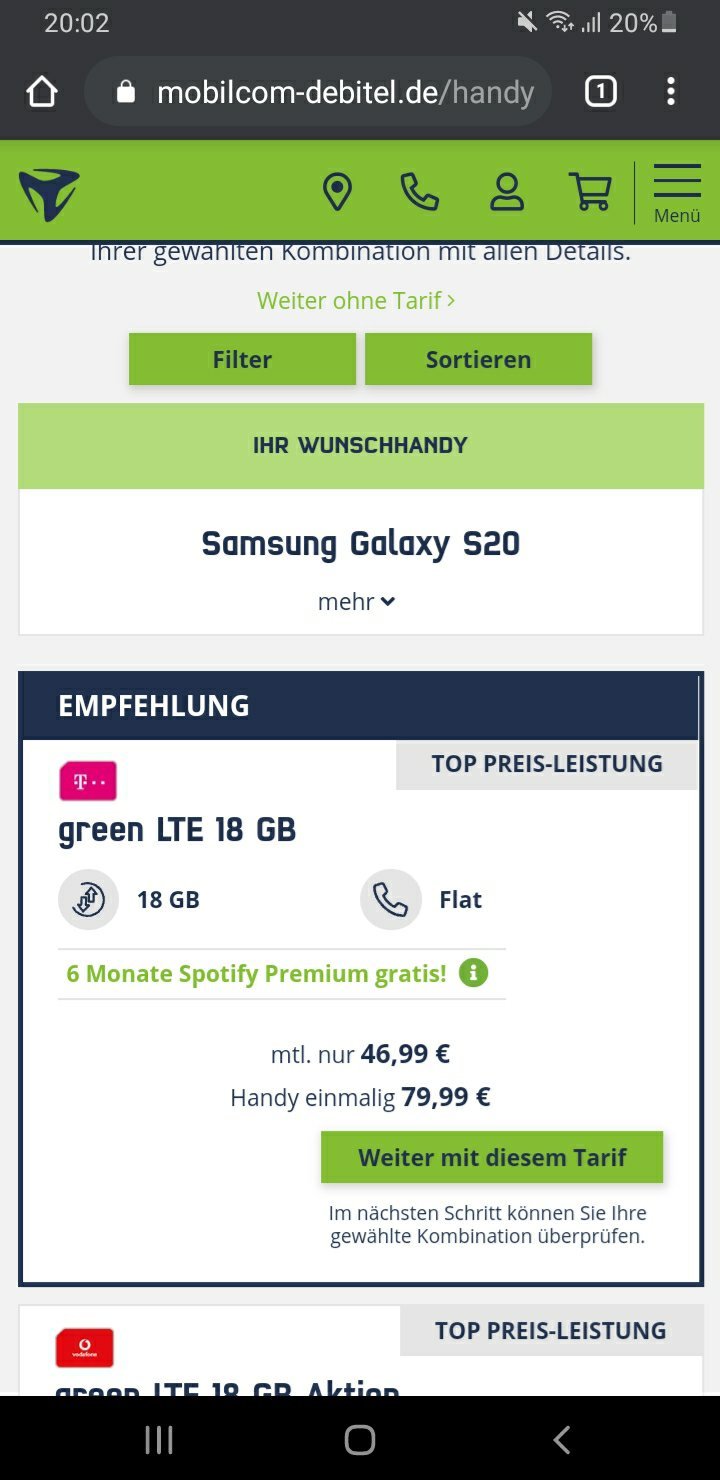The width and height of the screenshot is (720, 1480).
Task: Open the user account icon
Action: pos(507,192)
